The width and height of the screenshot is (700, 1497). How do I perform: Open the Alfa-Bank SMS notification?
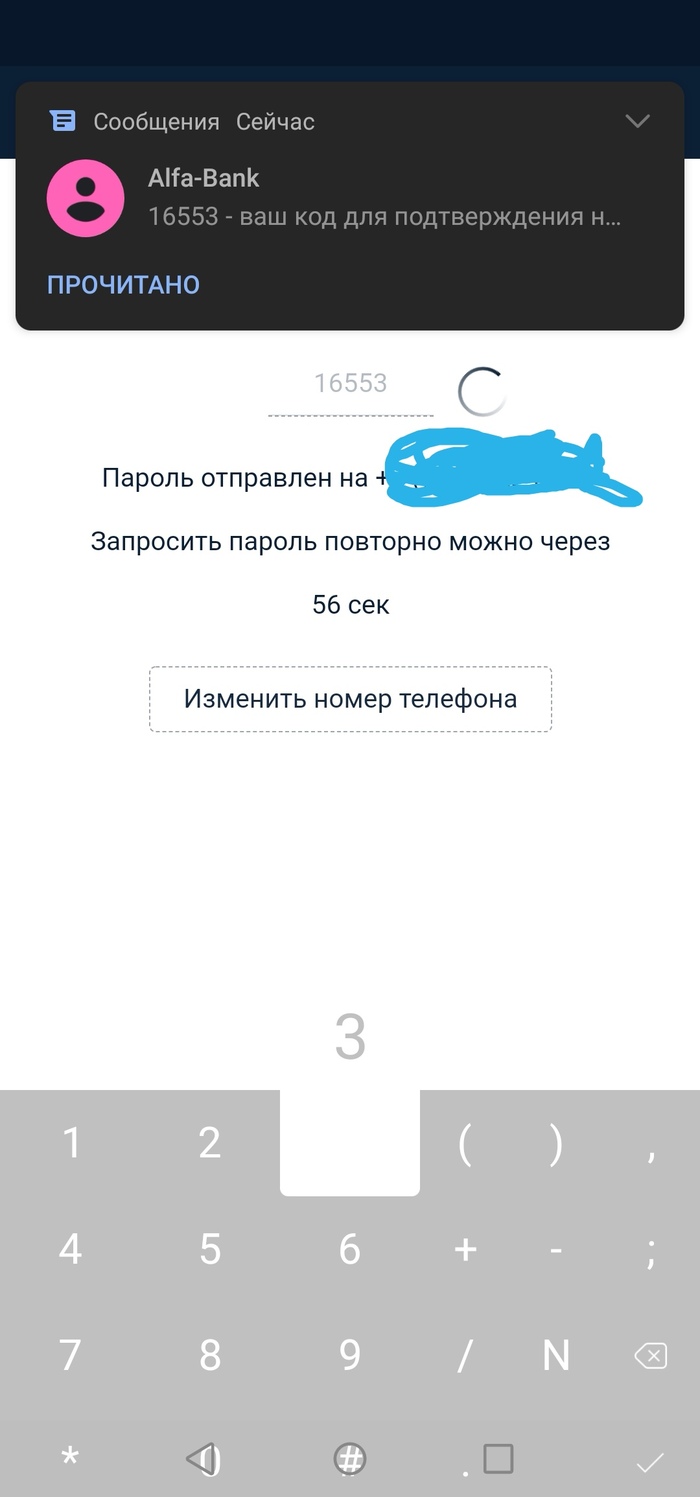click(384, 198)
